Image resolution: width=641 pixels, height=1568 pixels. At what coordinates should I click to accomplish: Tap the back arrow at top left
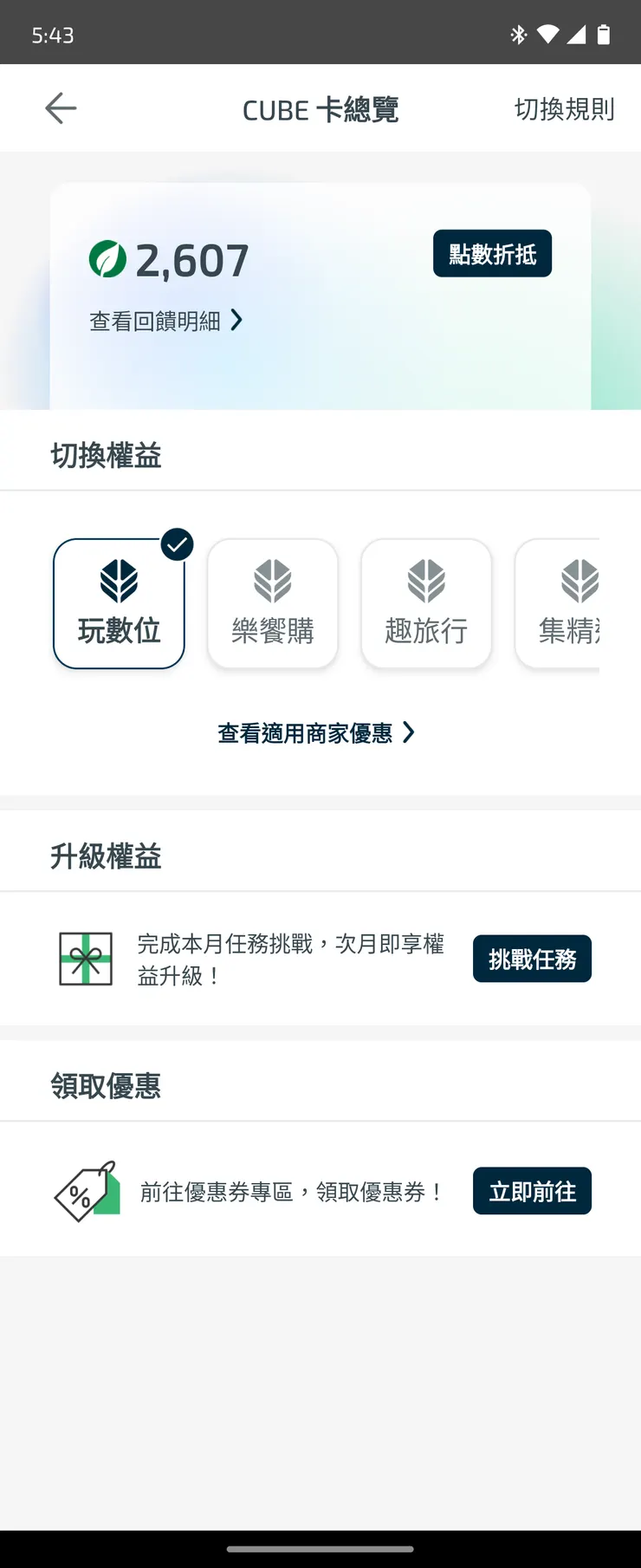click(x=60, y=108)
